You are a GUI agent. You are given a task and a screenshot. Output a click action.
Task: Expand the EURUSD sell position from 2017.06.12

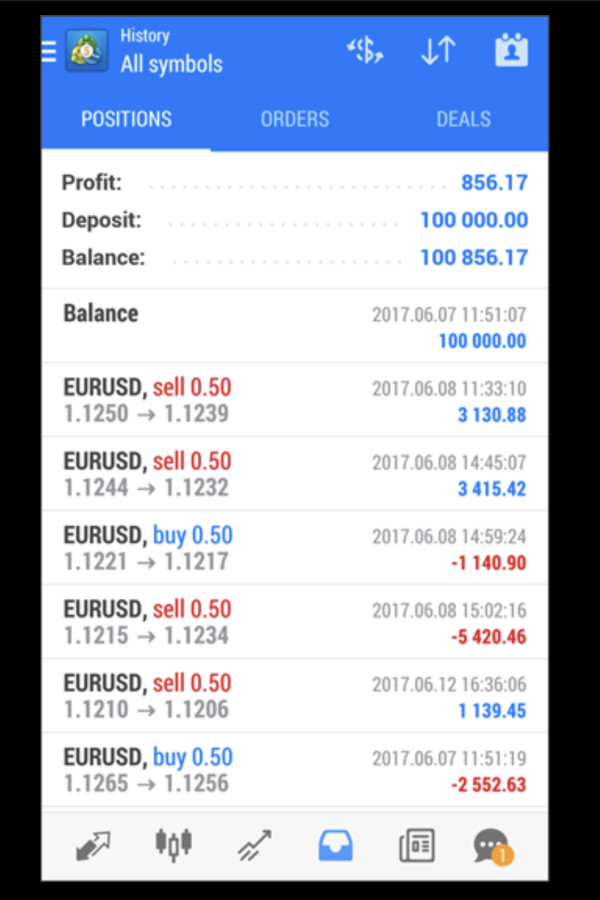coord(294,696)
